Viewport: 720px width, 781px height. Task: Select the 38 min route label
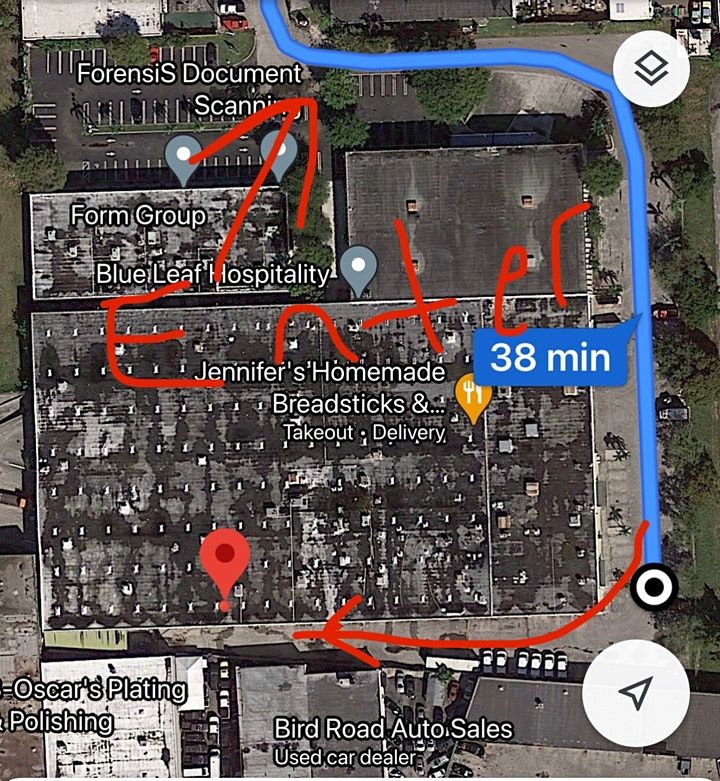point(550,357)
